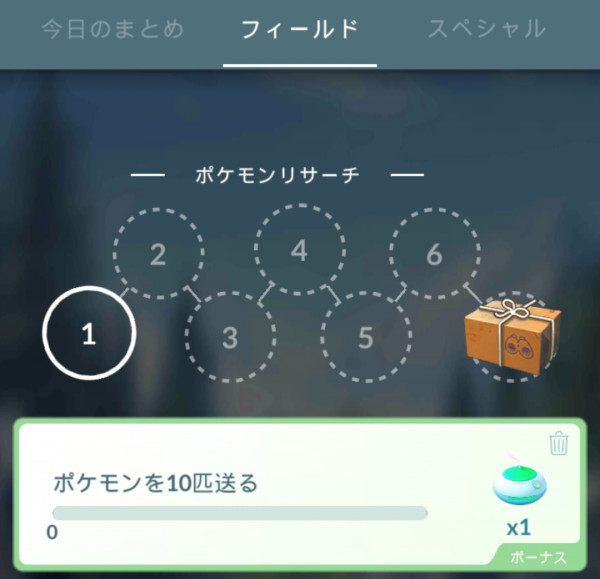Open the スペシャル tab
This screenshot has height=579, width=600.
click(x=487, y=30)
